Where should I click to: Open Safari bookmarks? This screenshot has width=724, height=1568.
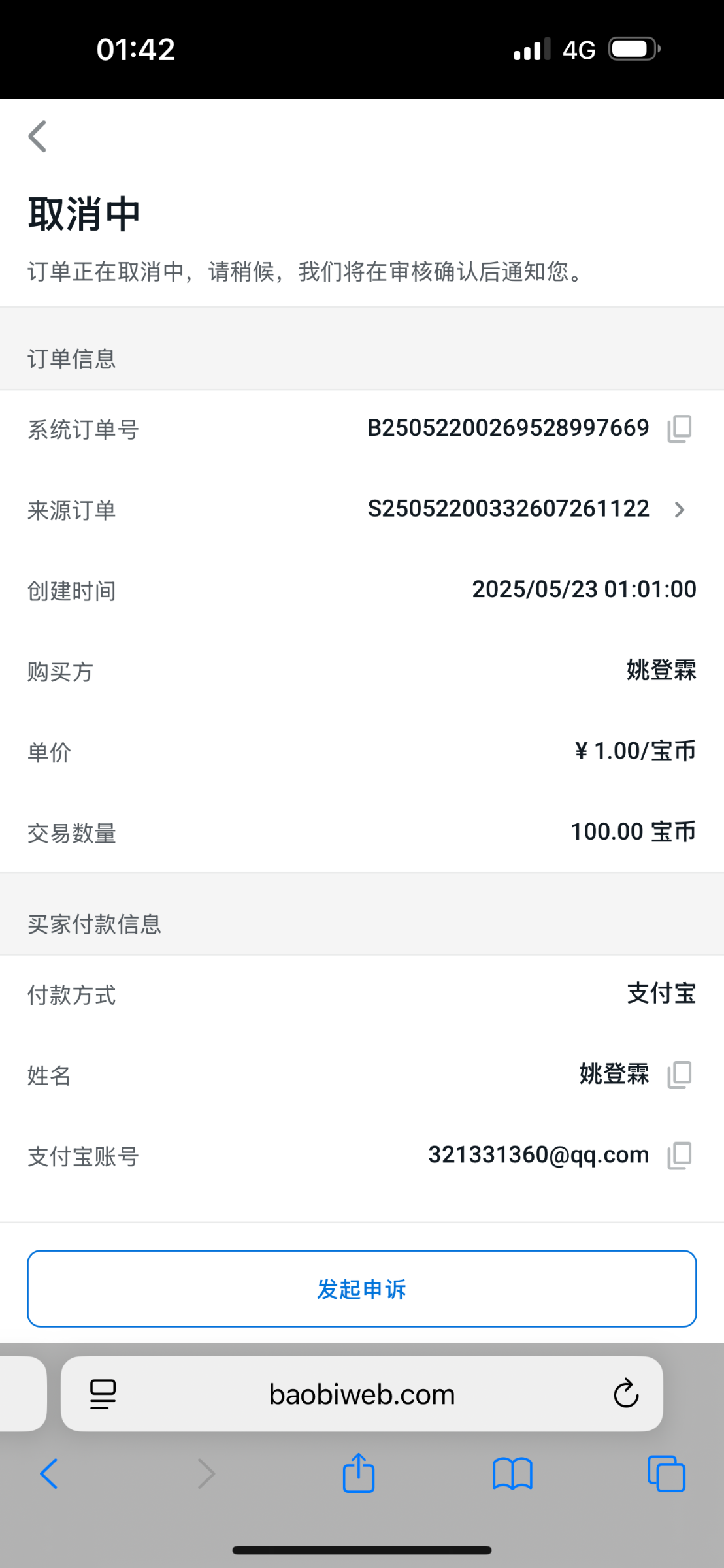[x=513, y=1474]
